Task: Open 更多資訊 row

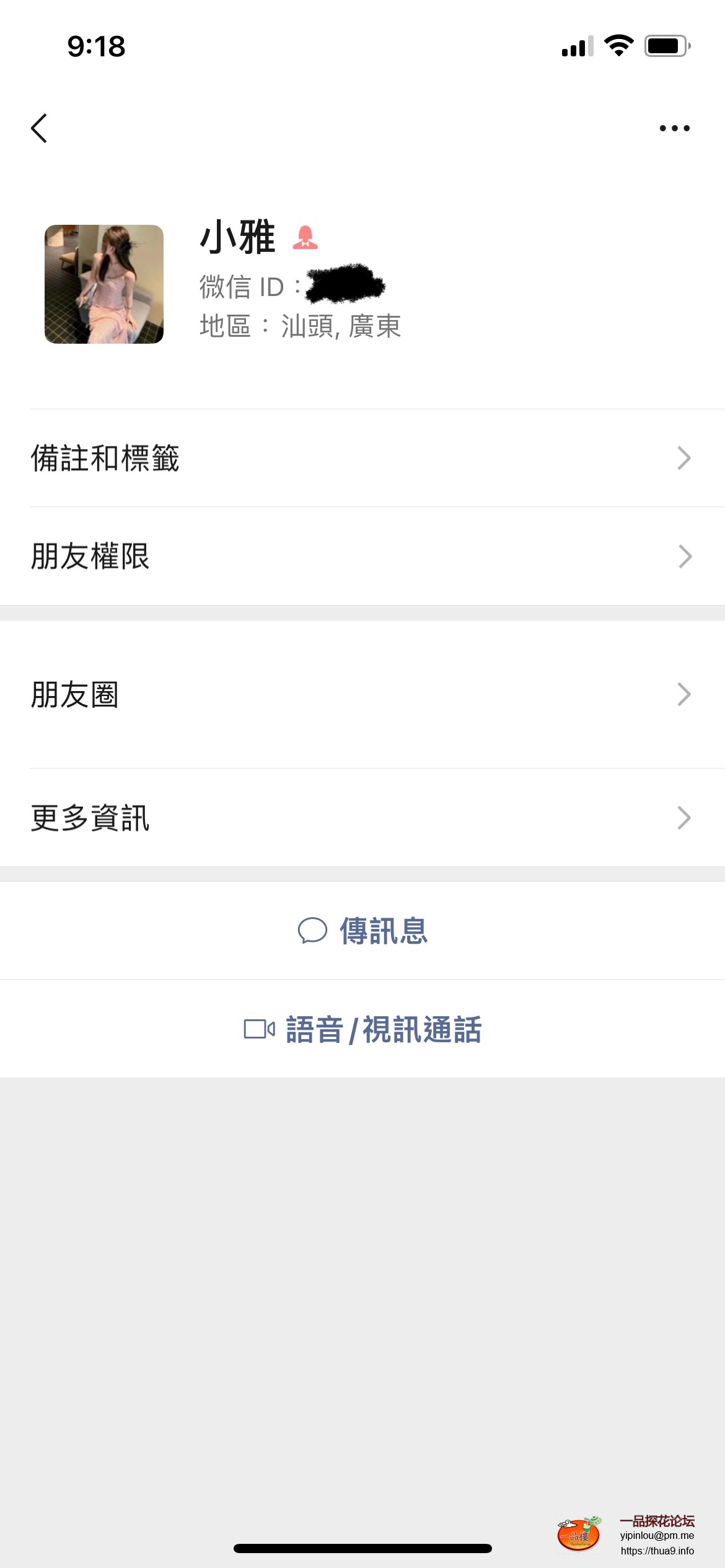Action: [x=362, y=817]
